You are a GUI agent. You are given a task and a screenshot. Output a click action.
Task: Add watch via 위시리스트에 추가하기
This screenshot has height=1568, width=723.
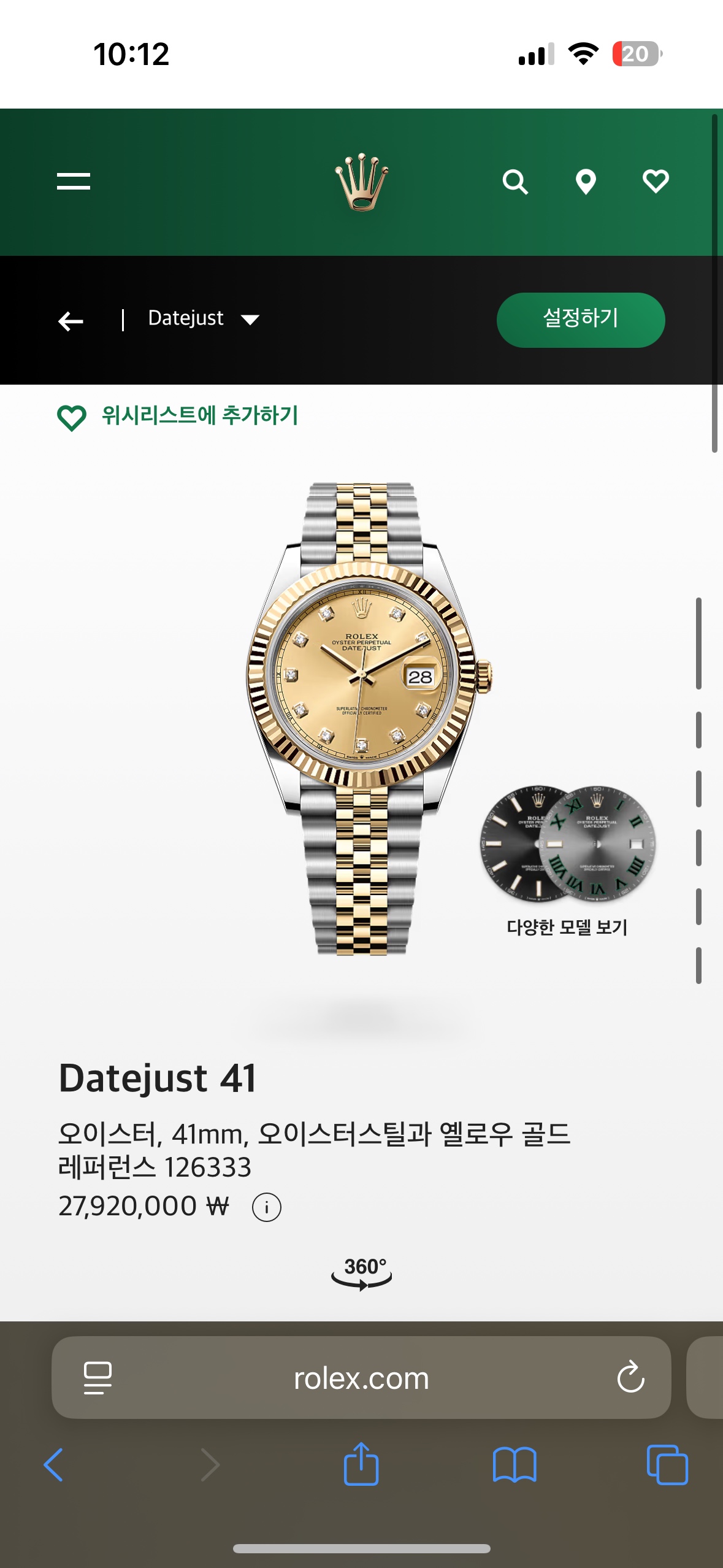coord(178,417)
